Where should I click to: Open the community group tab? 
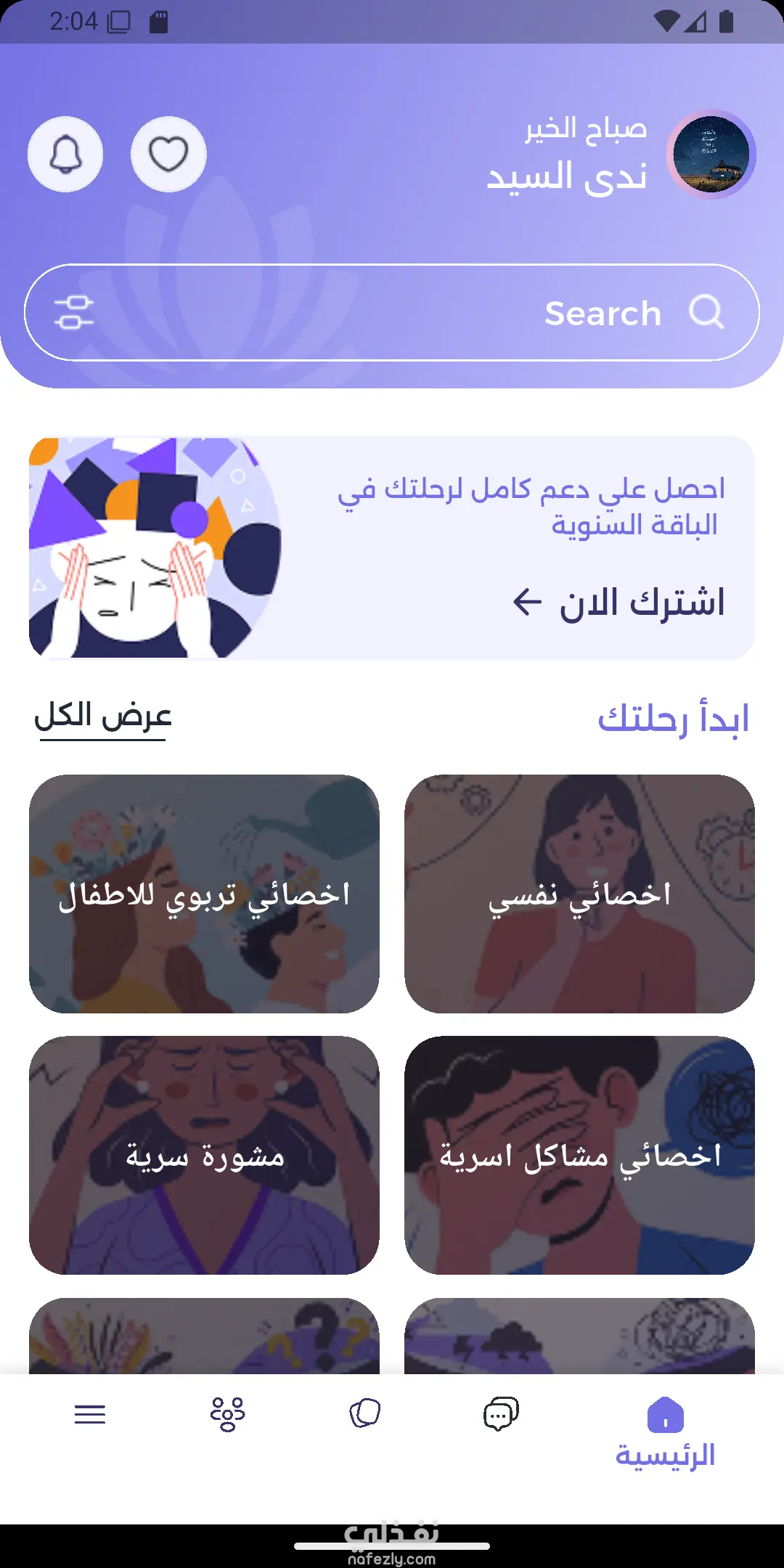pyautogui.click(x=228, y=1414)
